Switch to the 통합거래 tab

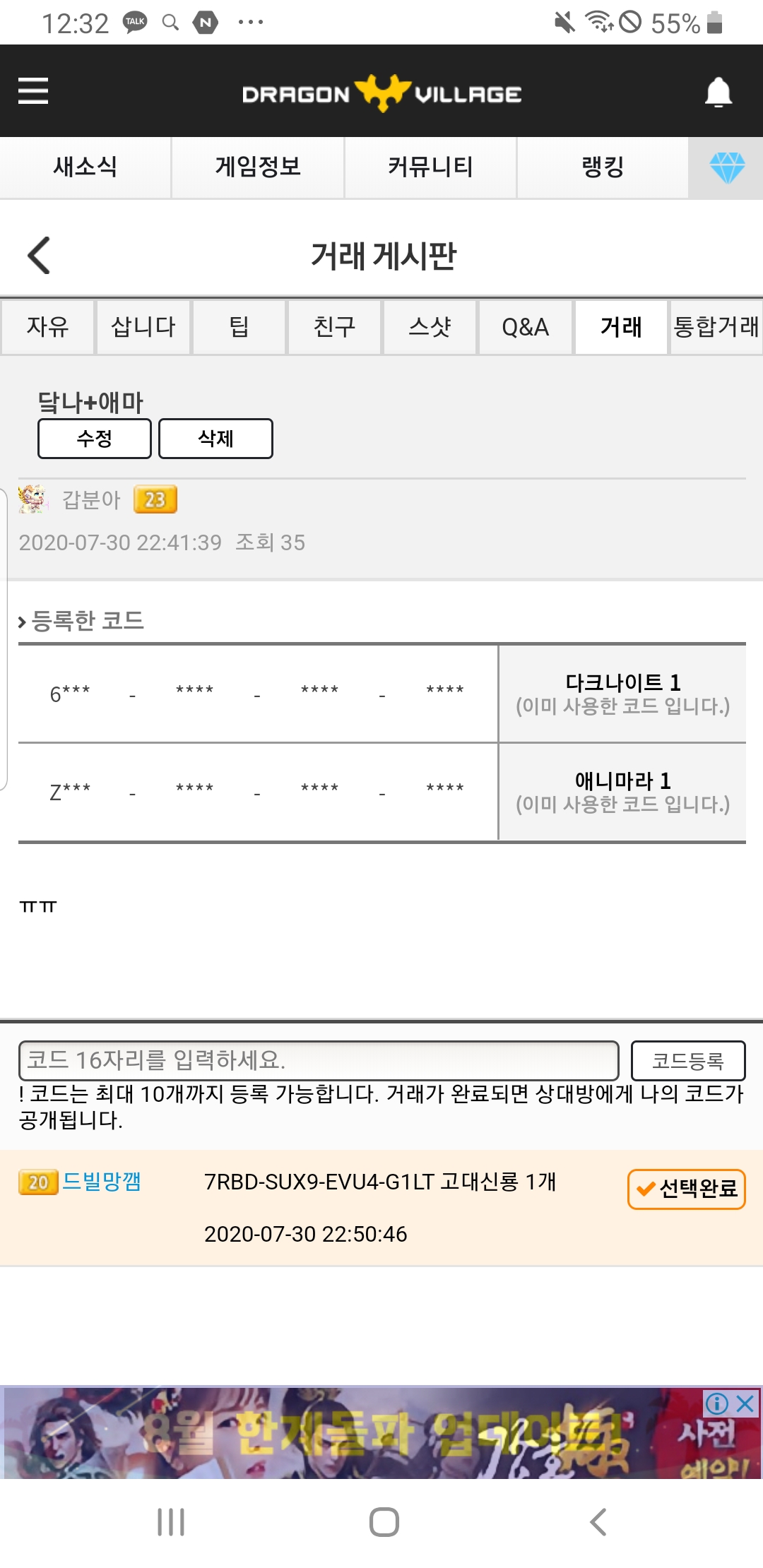click(x=716, y=327)
